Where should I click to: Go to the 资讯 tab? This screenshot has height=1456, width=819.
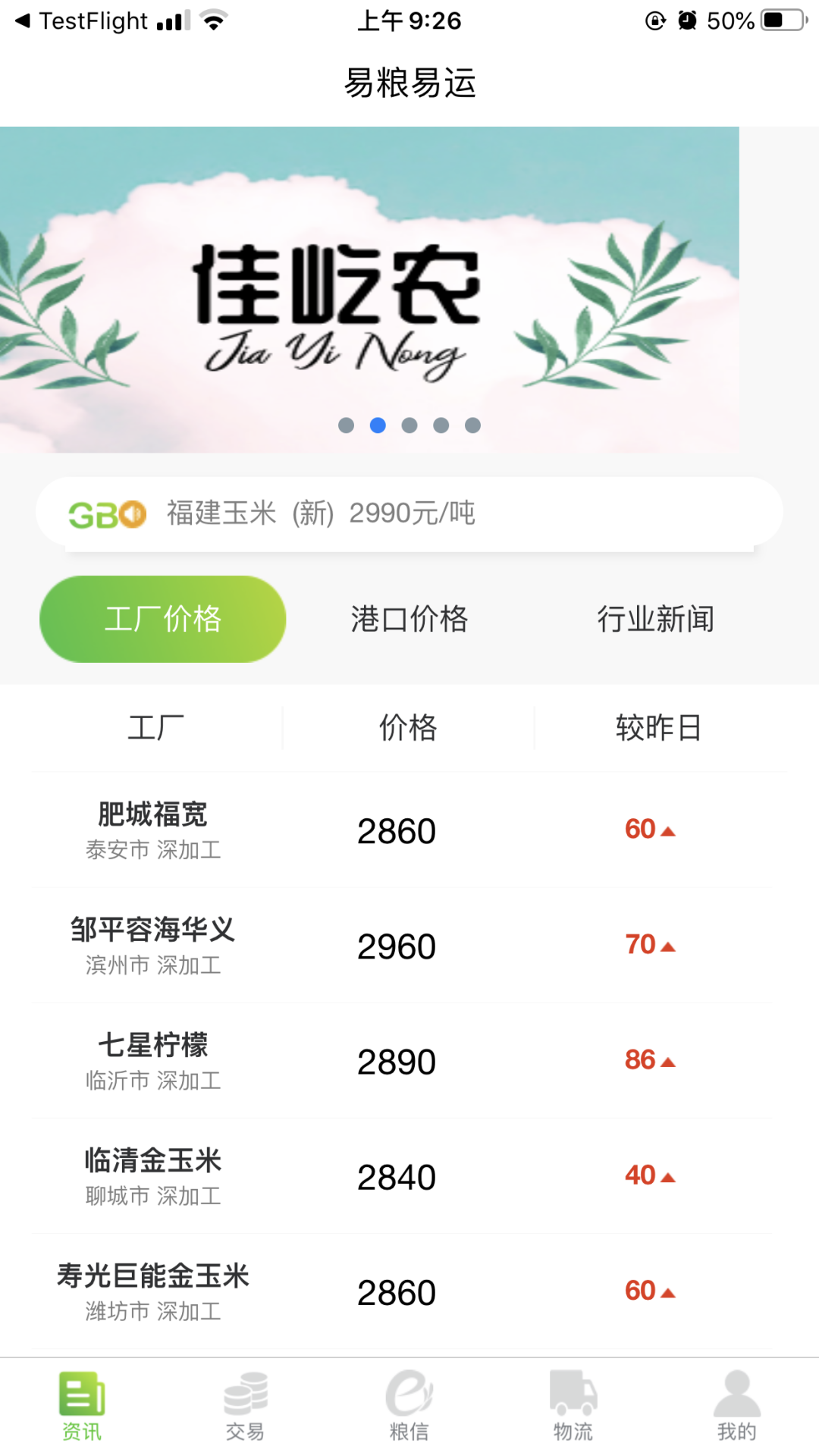(x=82, y=1406)
